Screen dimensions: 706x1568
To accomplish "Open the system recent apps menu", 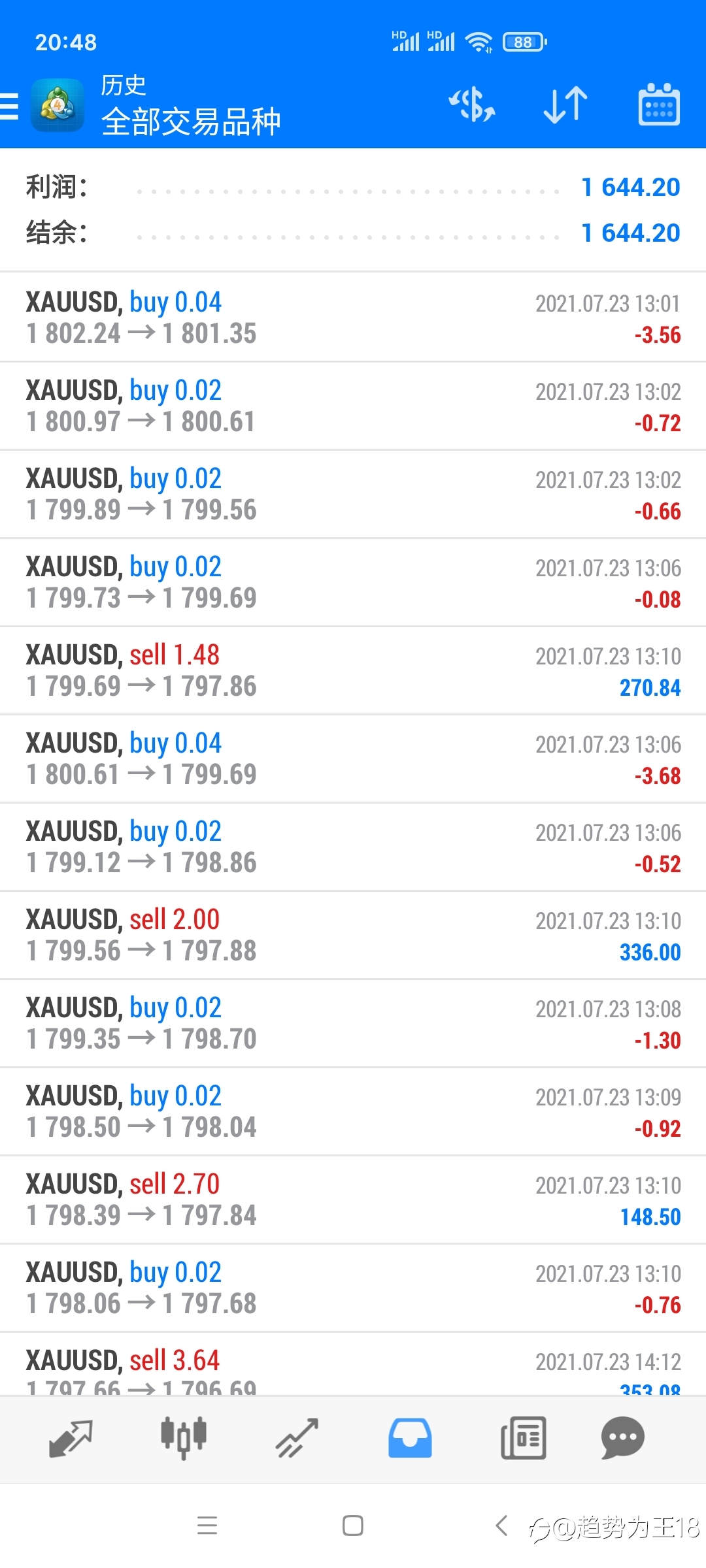I will 207,1526.
